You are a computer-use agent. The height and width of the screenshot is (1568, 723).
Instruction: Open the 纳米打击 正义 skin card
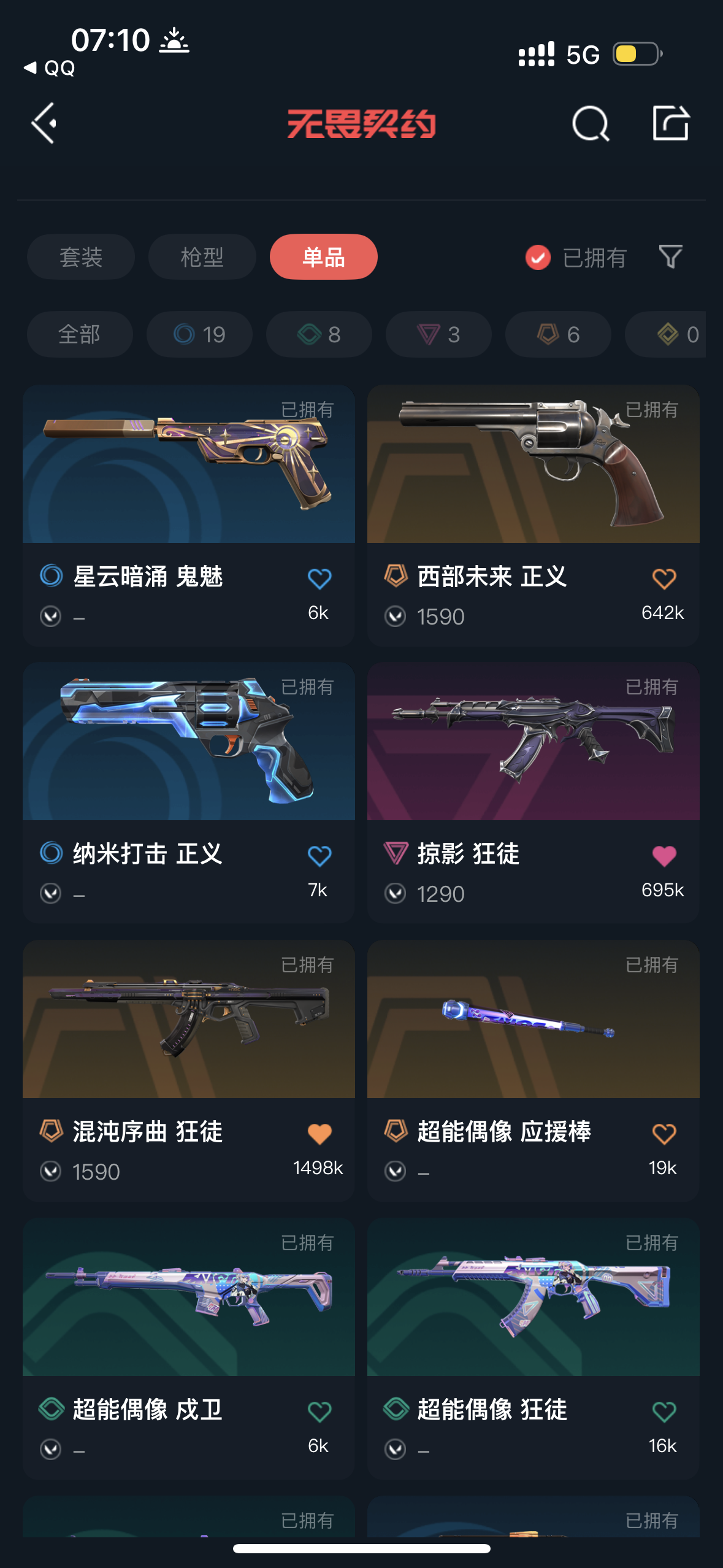189,793
